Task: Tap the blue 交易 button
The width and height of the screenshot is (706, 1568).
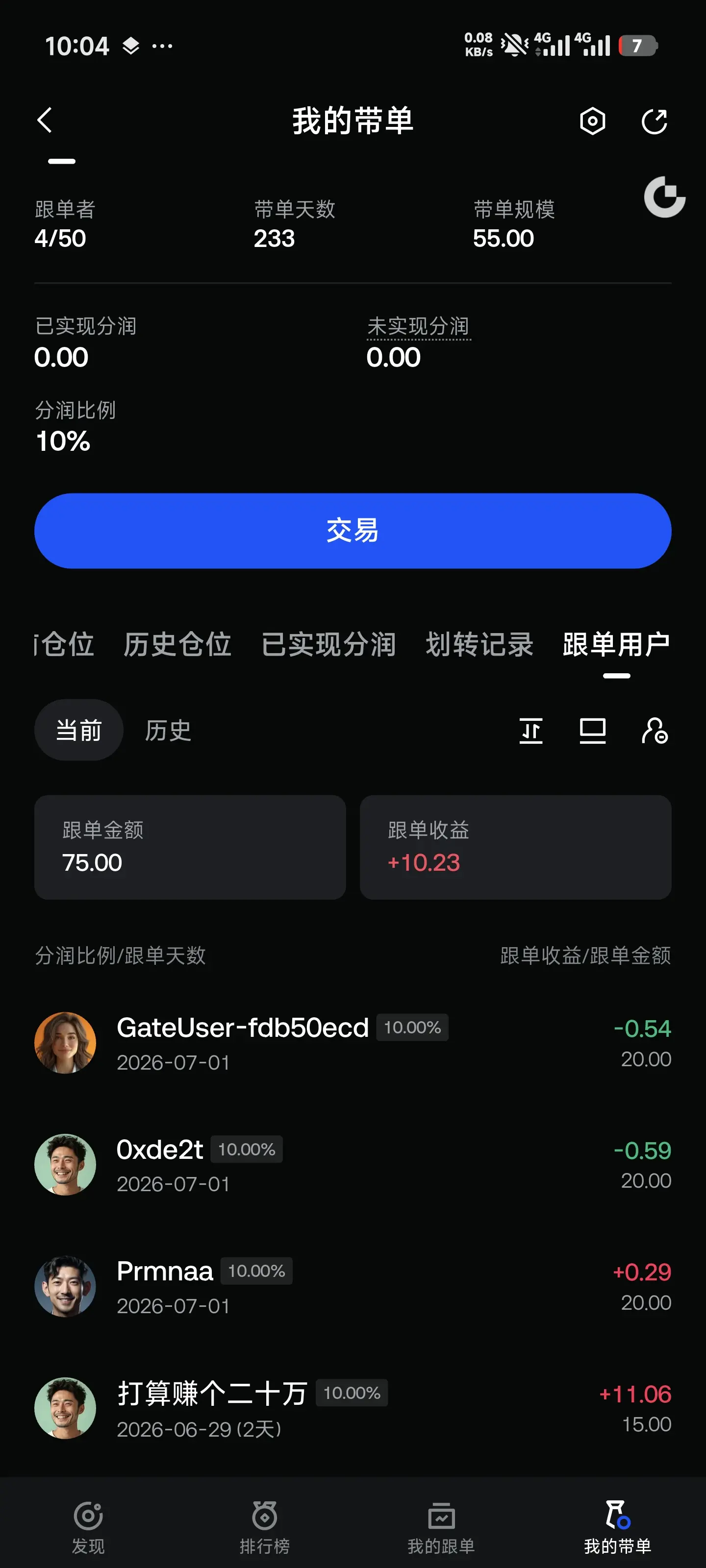Action: click(x=353, y=531)
